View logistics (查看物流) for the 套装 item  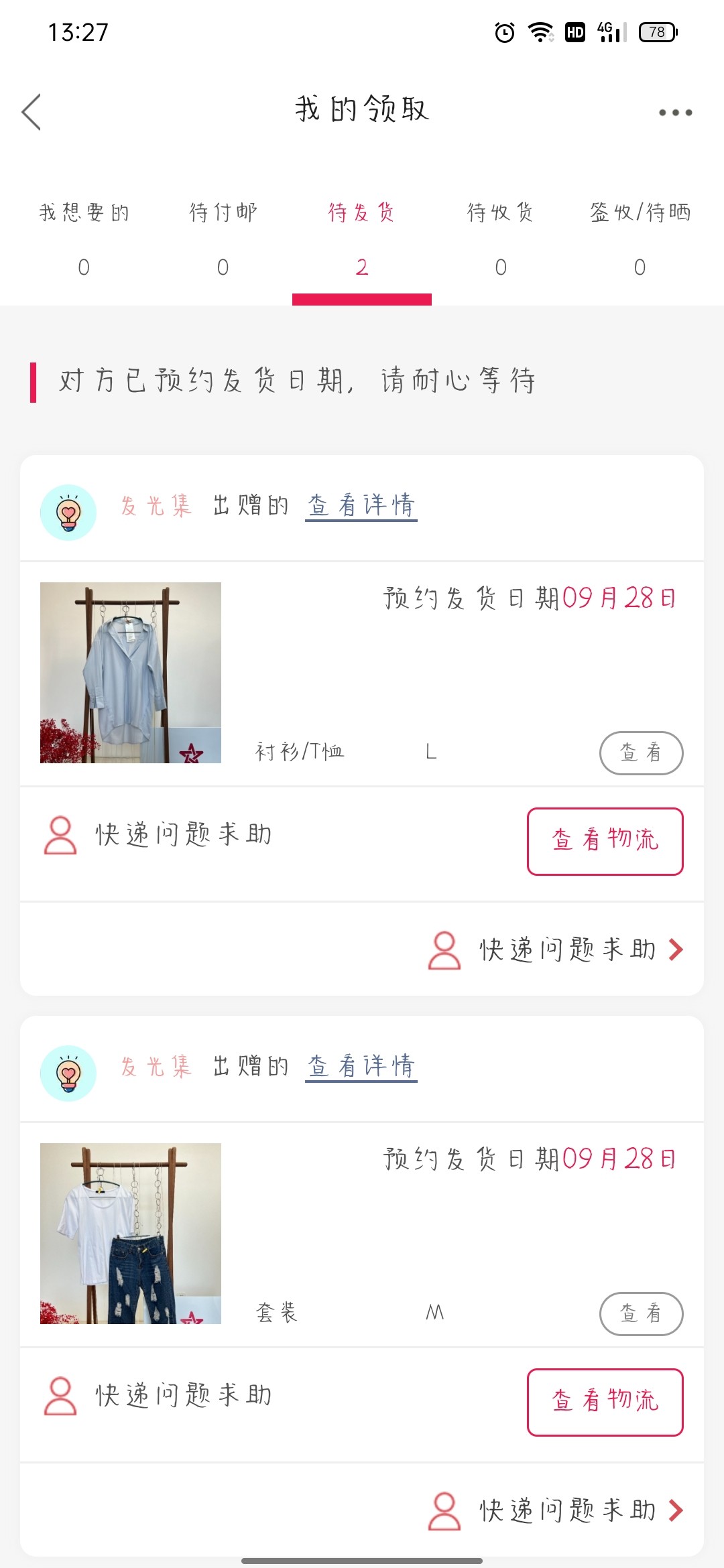(605, 1402)
